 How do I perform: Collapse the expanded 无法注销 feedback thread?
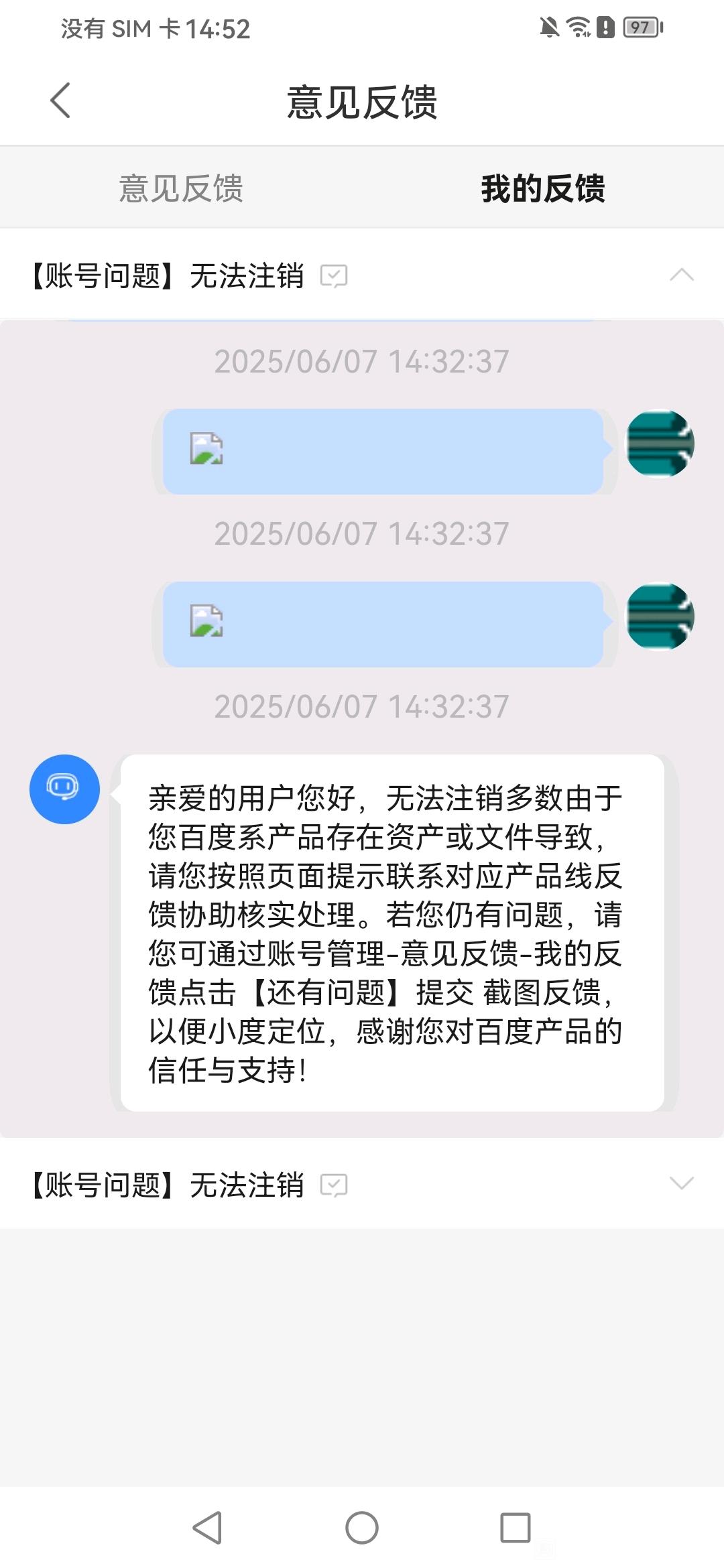click(681, 275)
